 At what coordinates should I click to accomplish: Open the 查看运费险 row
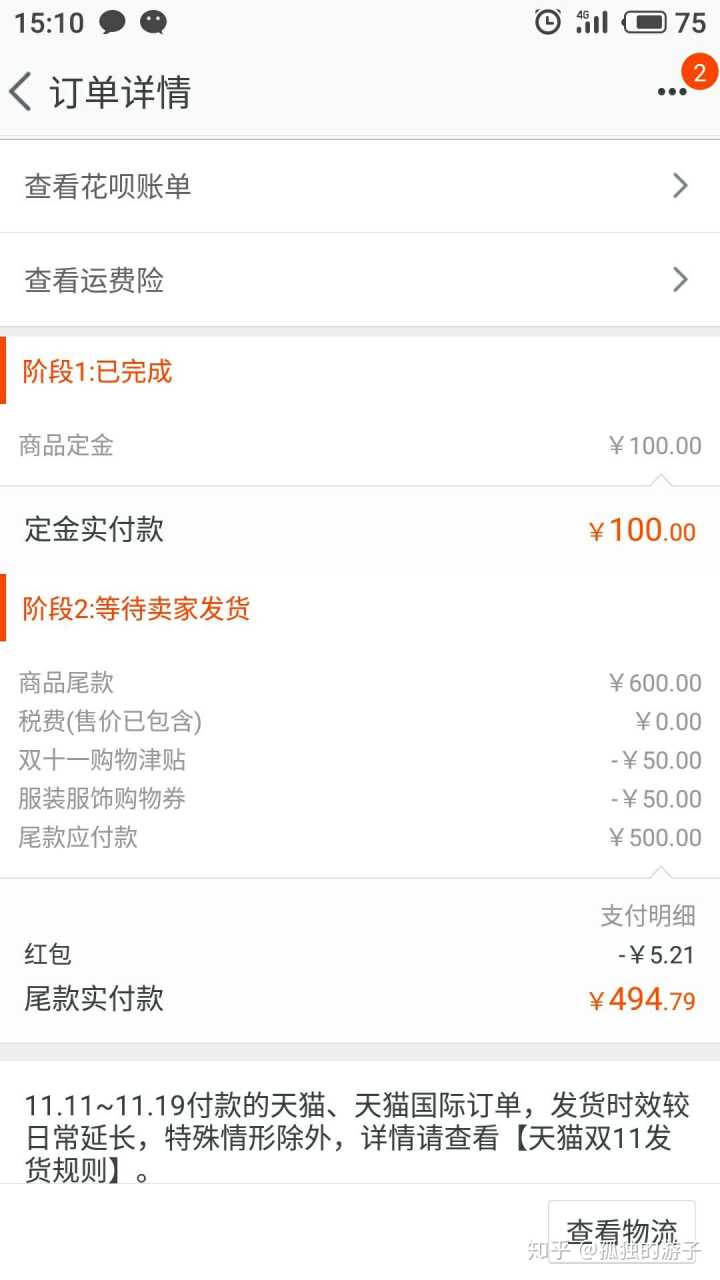point(360,280)
